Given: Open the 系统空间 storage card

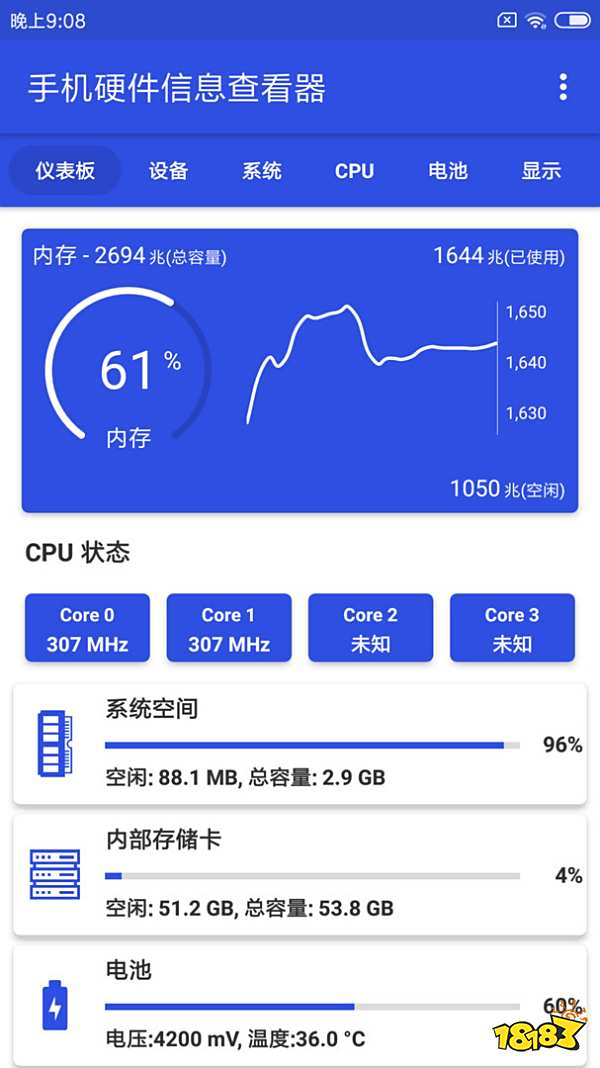Looking at the screenshot, I should pyautogui.click(x=300, y=744).
